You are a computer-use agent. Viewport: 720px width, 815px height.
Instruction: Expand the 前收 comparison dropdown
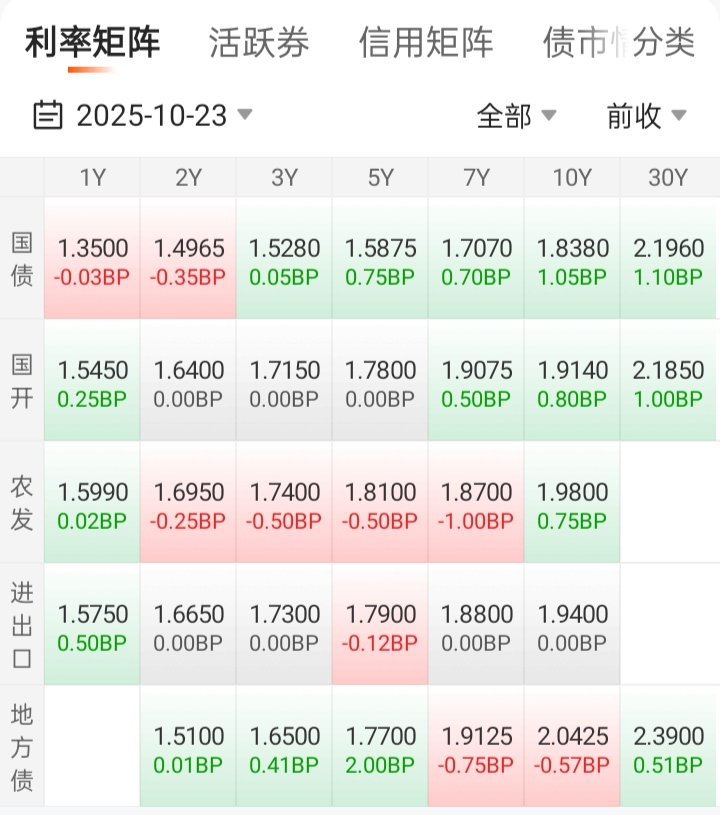646,116
